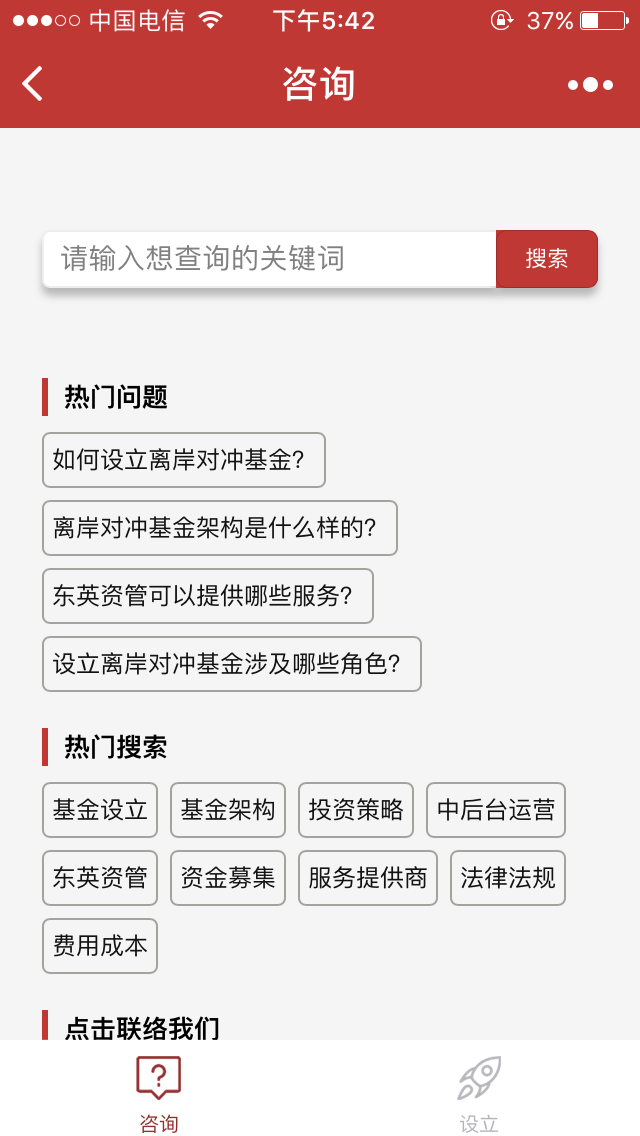Search the 东英资管 tag
Viewport: 640px width, 1136px height.
click(x=100, y=878)
